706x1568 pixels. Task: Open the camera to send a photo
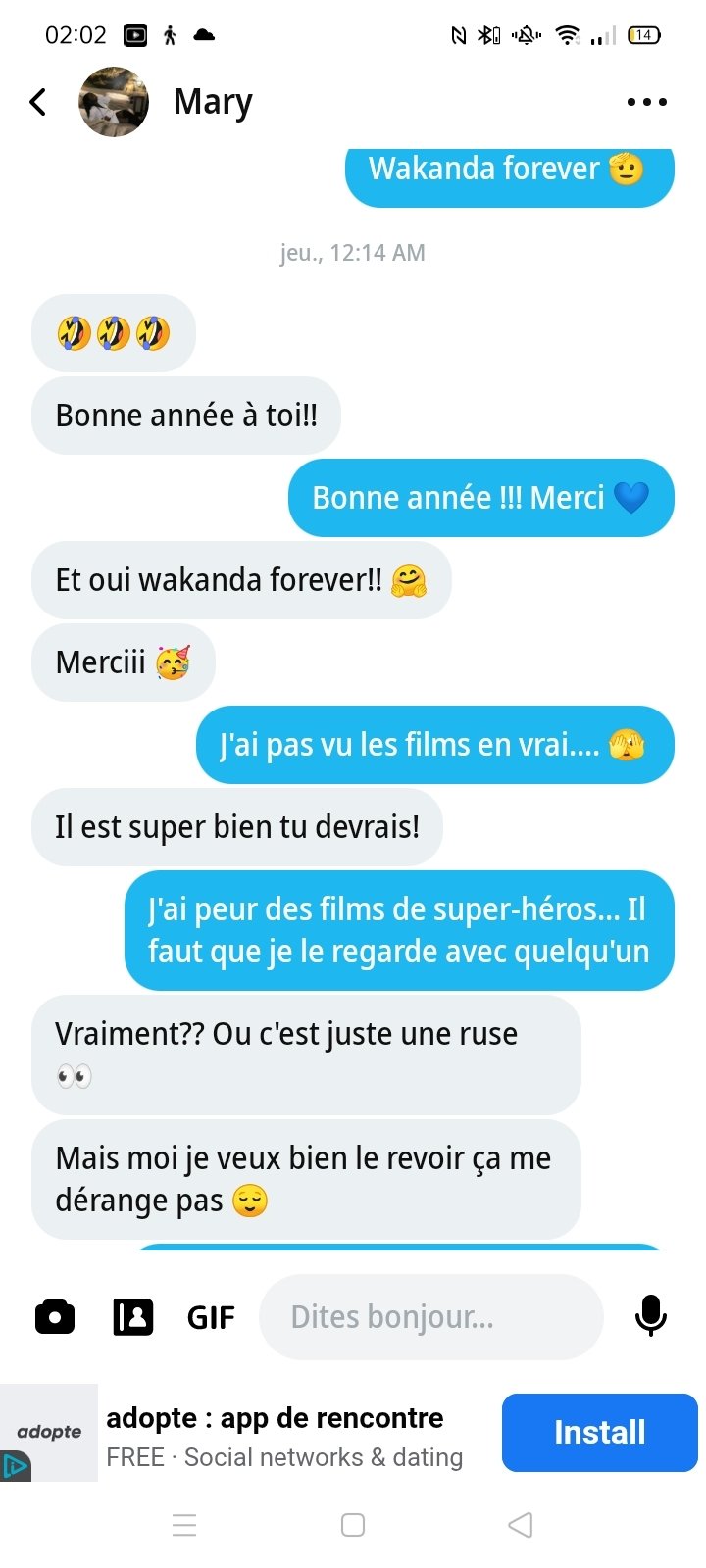[55, 1316]
